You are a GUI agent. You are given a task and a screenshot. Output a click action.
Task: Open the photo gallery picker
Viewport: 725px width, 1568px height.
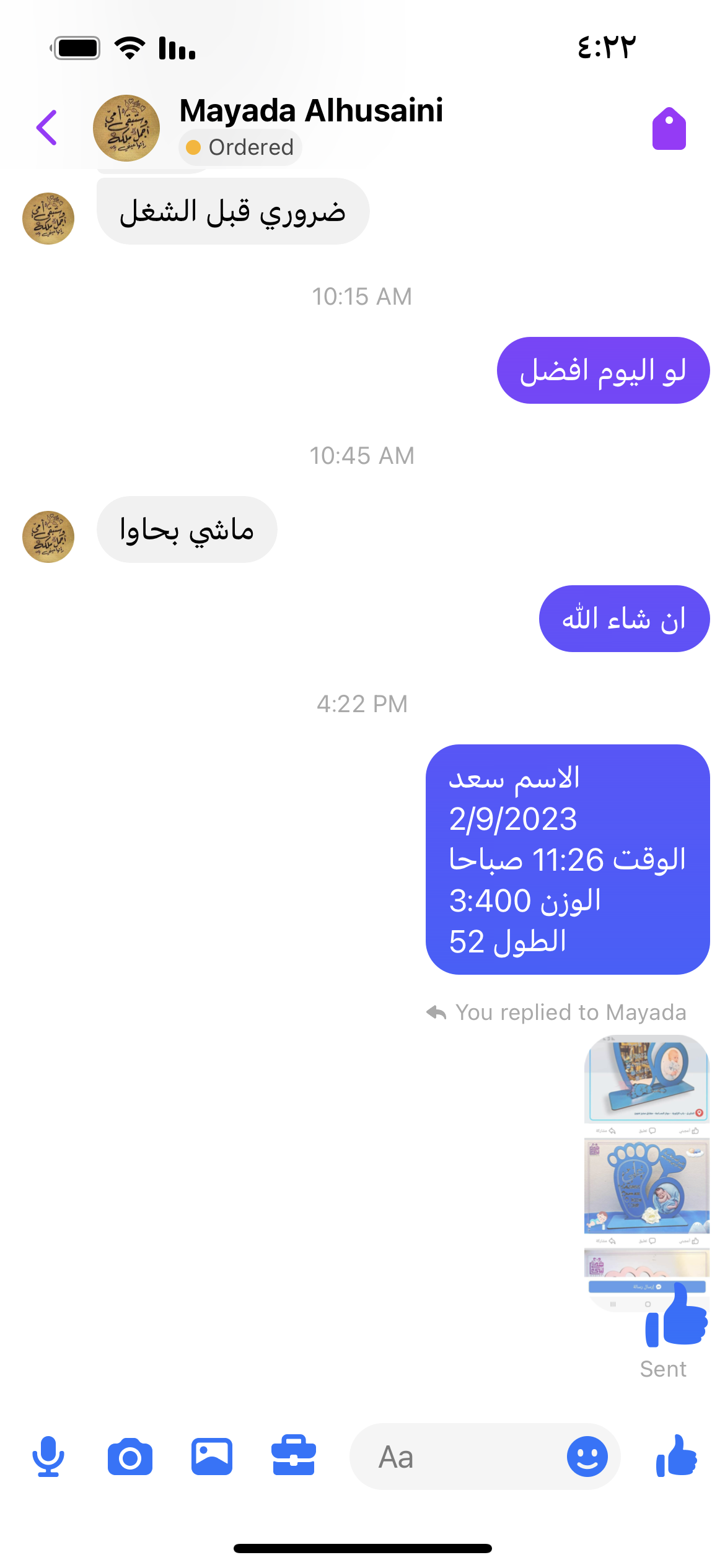[212, 1457]
